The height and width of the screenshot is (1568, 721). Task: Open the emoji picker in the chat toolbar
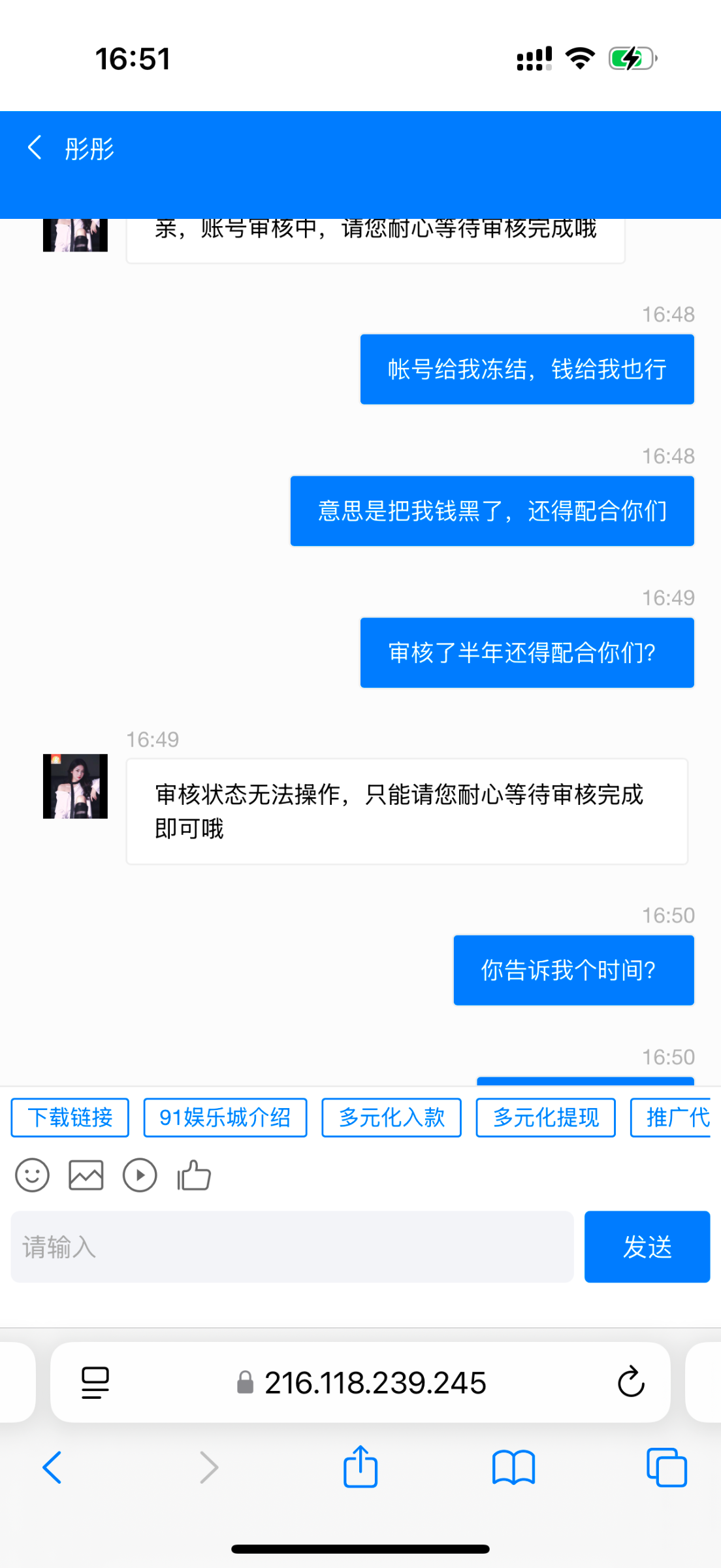31,1174
